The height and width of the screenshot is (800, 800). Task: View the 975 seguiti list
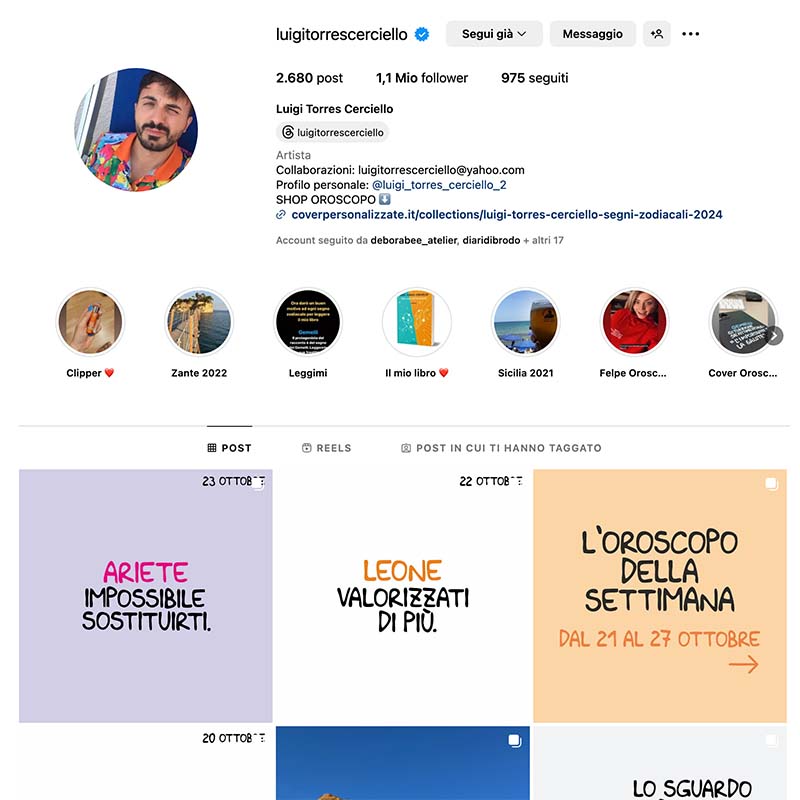(534, 78)
